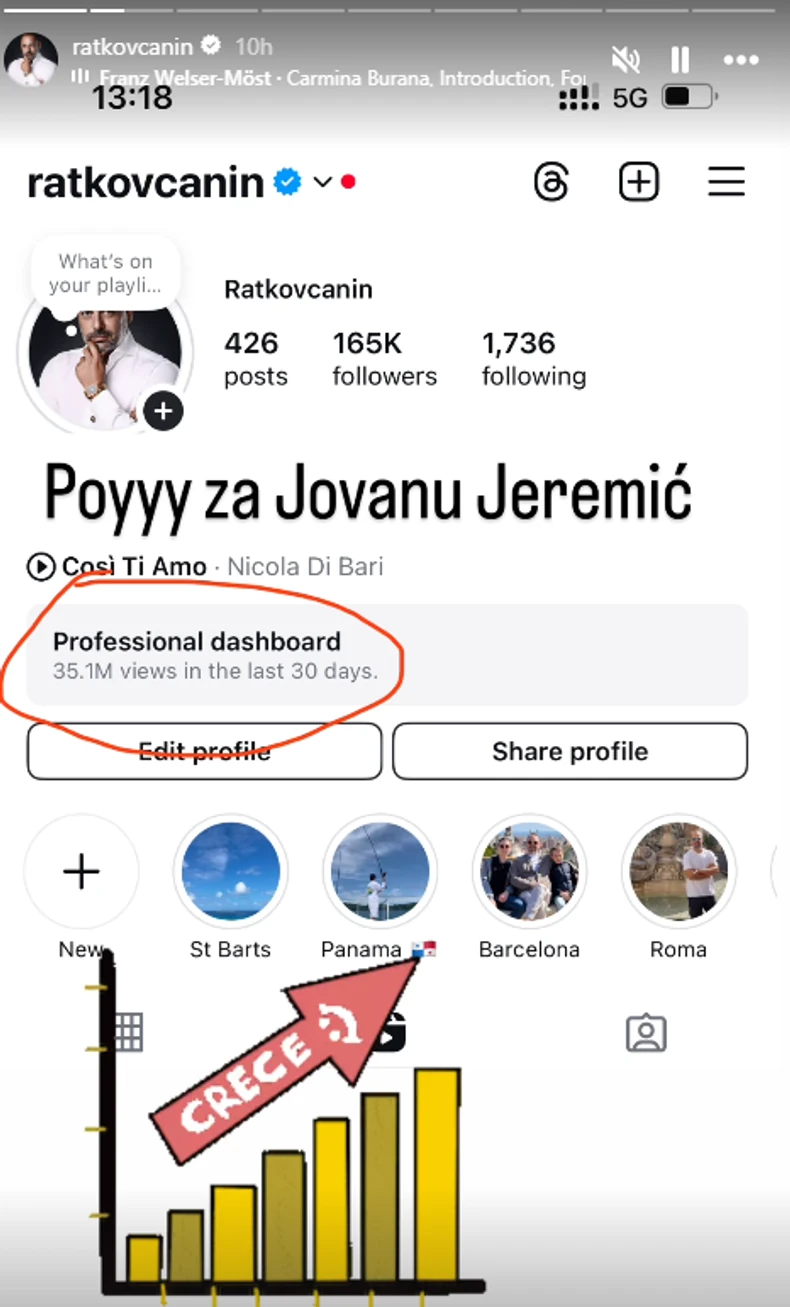790x1307 pixels.
Task: Toggle the verified badge popup
Action: [287, 182]
